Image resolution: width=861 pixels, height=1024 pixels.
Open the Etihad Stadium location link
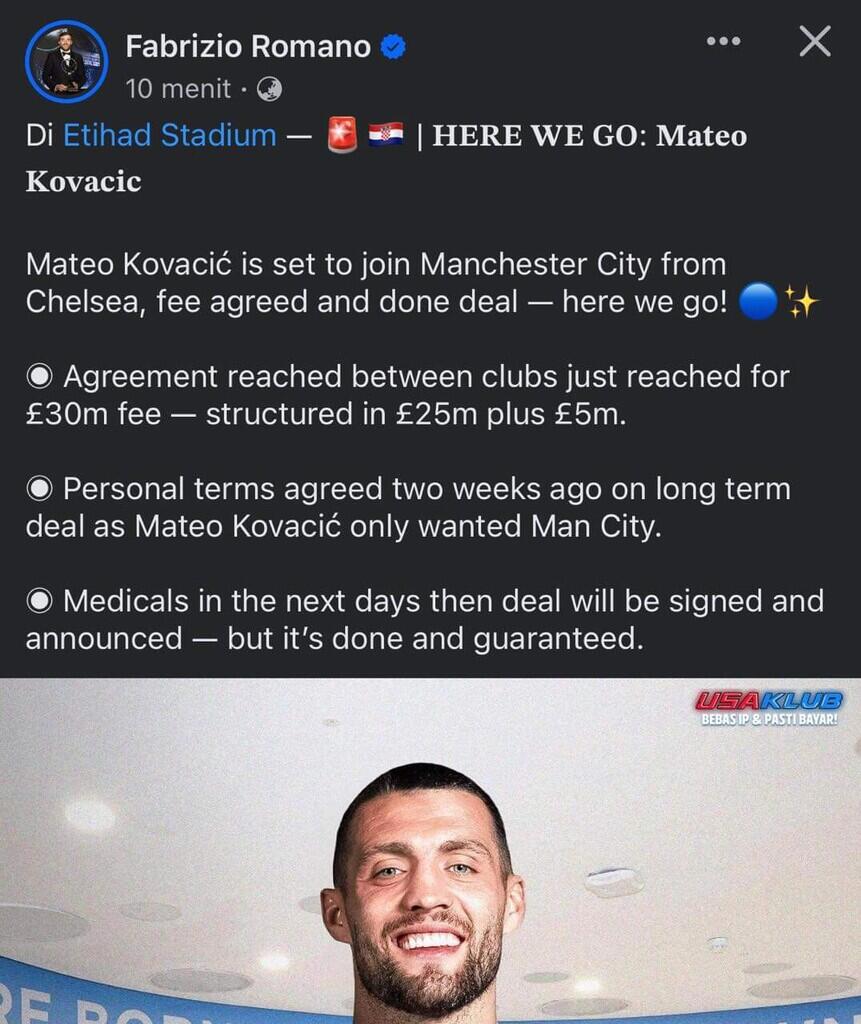tap(169, 135)
